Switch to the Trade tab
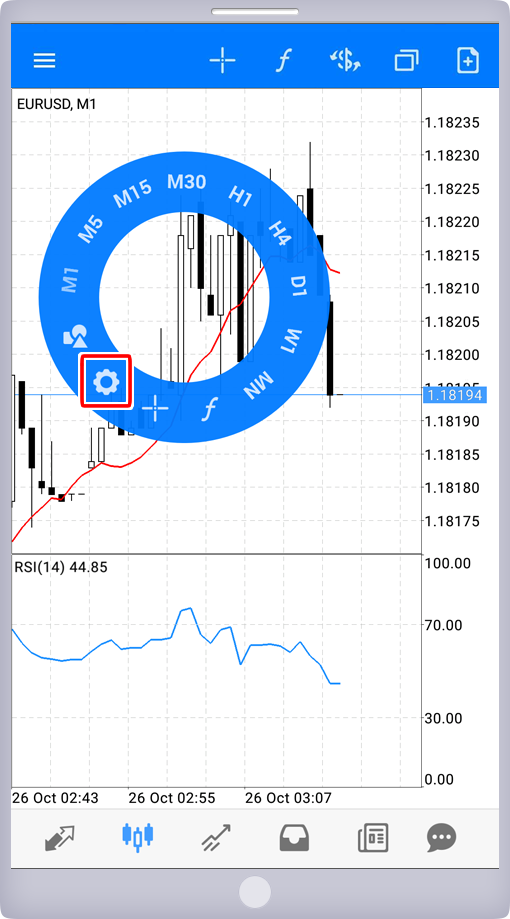 coord(216,838)
